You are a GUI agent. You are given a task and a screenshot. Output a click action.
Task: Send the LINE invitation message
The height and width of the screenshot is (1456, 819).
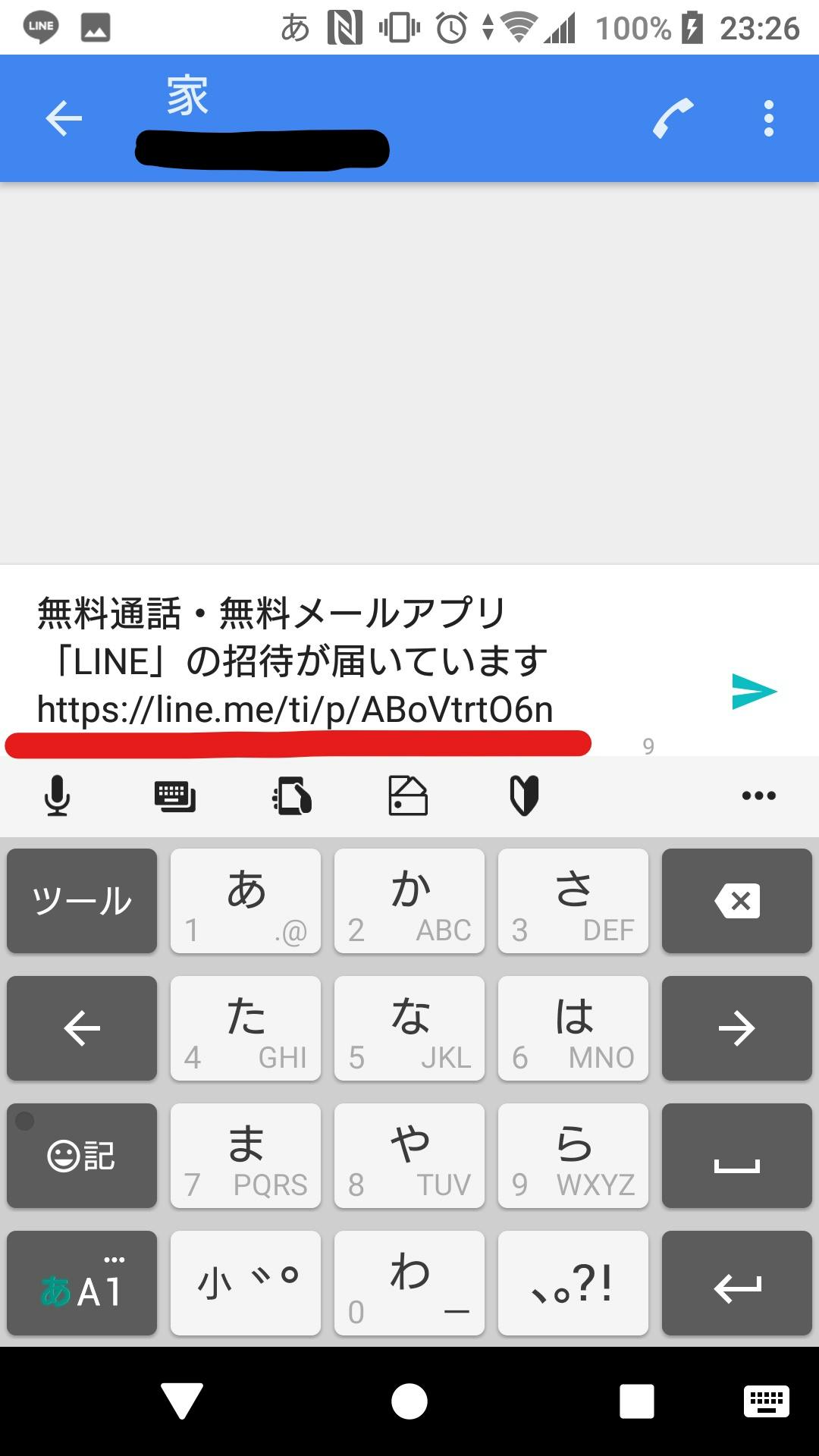click(754, 691)
